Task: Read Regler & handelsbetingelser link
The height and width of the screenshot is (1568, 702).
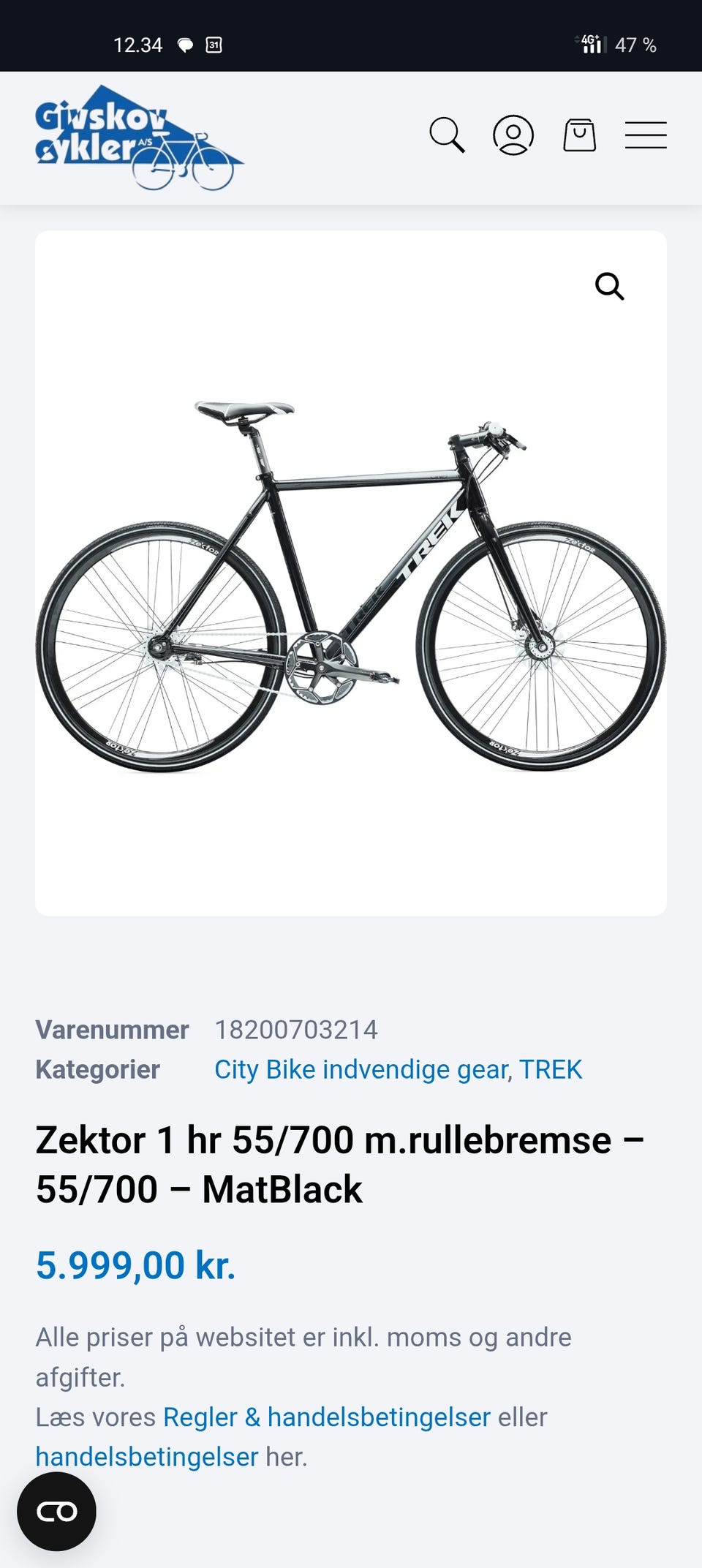Action: point(326,1417)
